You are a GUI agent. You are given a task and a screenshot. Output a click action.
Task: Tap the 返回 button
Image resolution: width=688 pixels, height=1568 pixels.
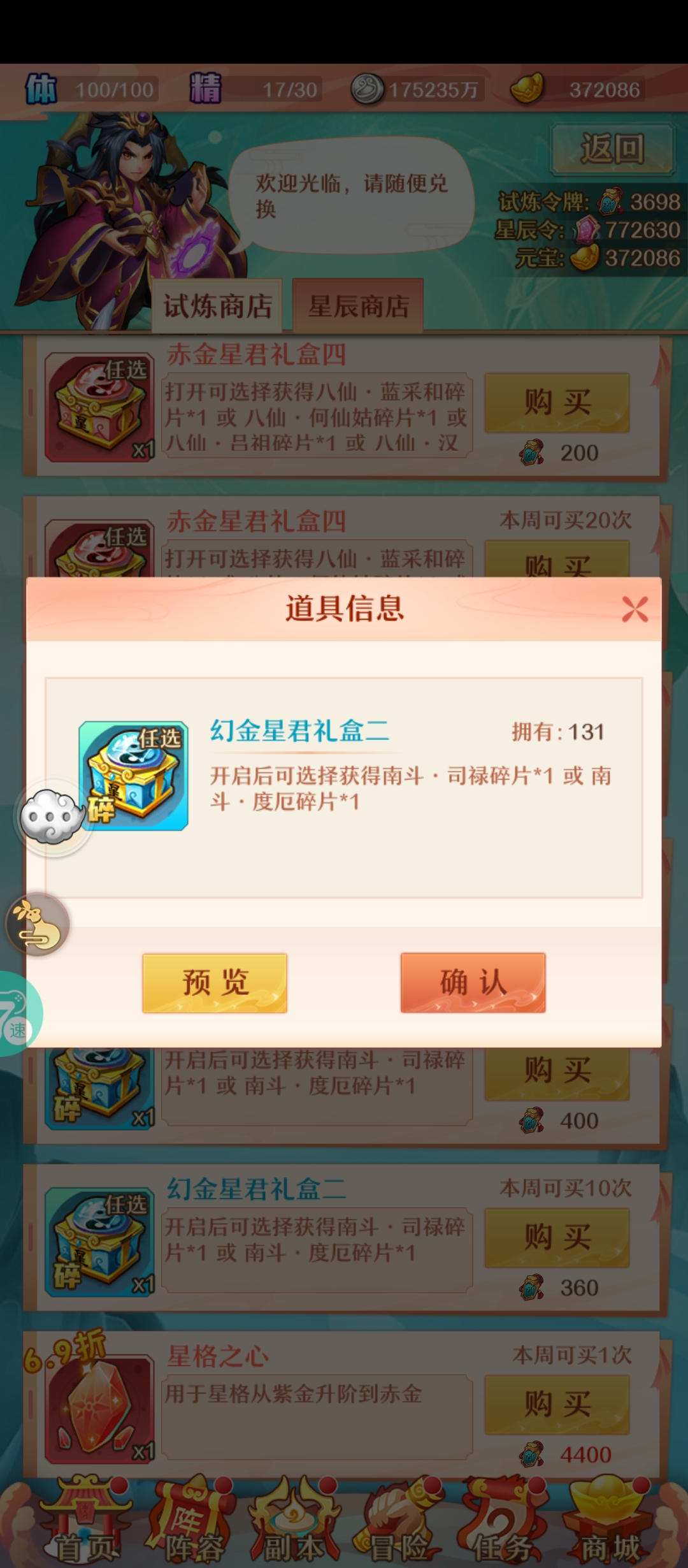pos(612,149)
